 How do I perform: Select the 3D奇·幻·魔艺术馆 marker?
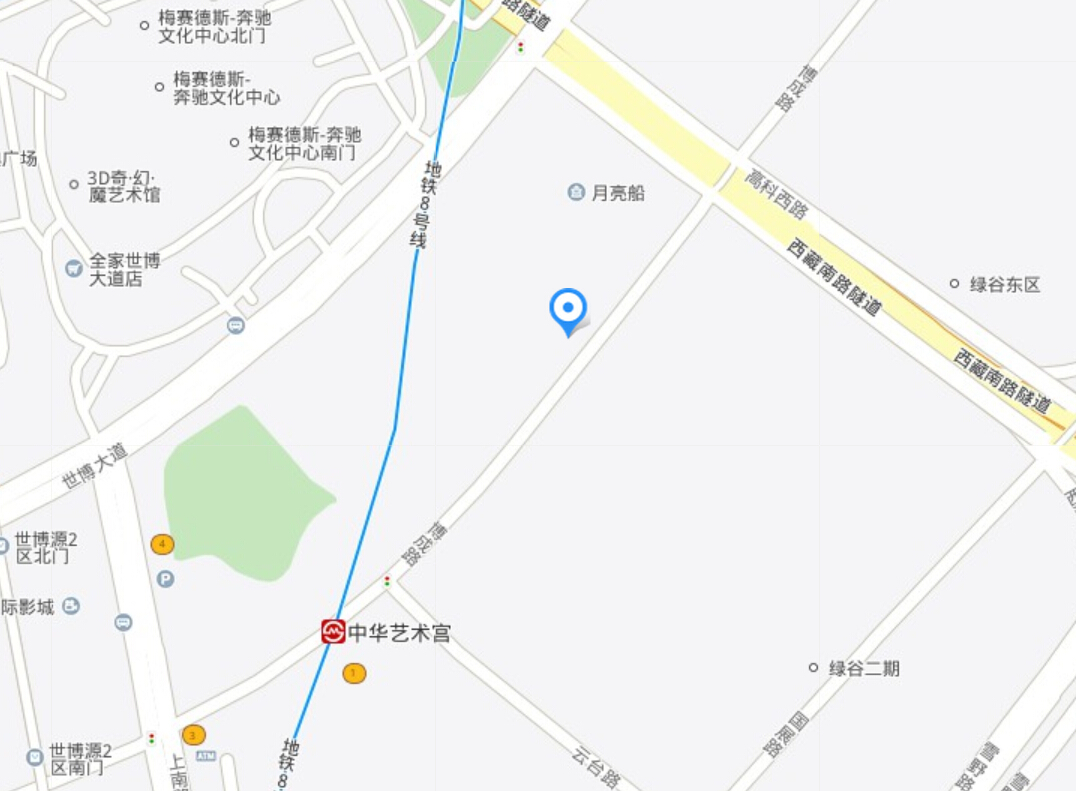click(74, 184)
